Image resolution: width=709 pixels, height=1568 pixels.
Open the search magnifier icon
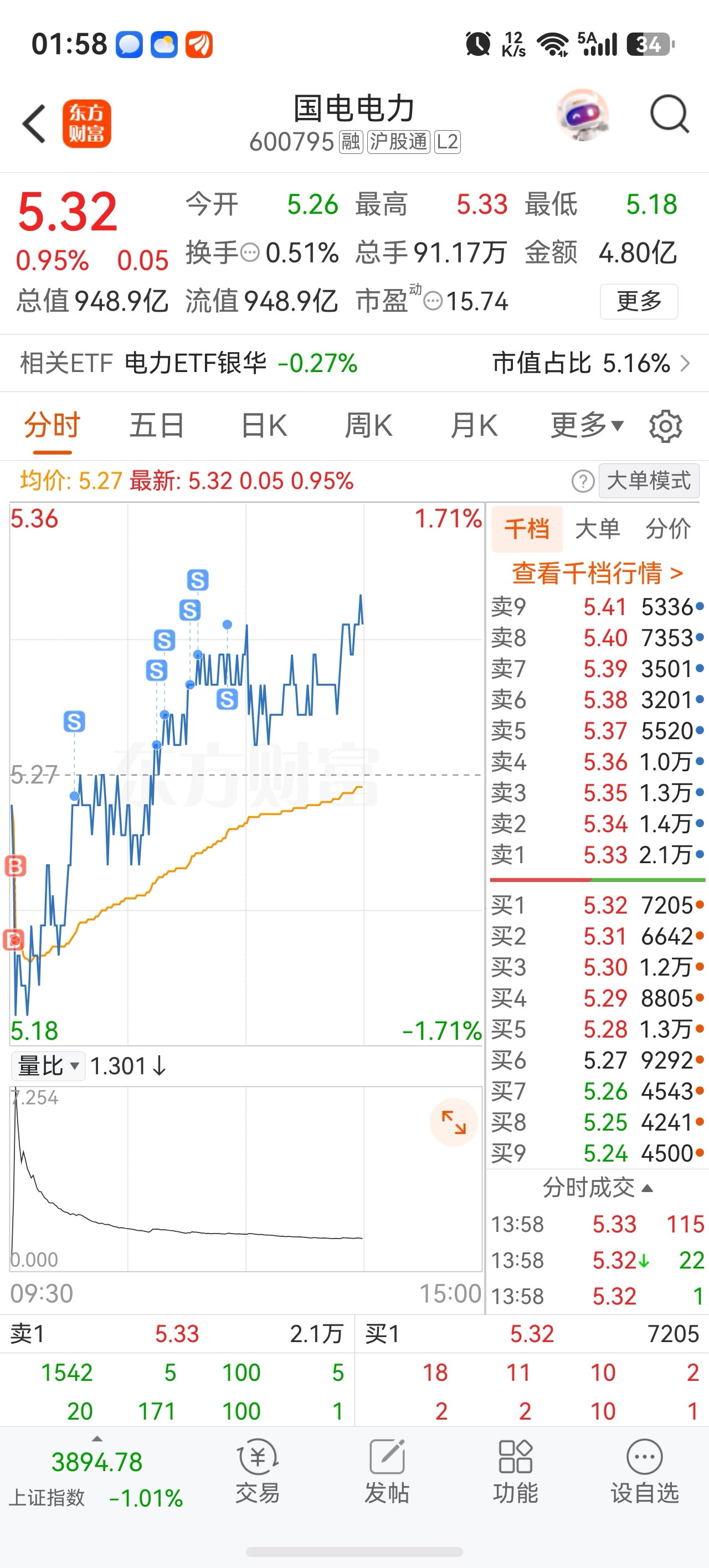click(670, 115)
